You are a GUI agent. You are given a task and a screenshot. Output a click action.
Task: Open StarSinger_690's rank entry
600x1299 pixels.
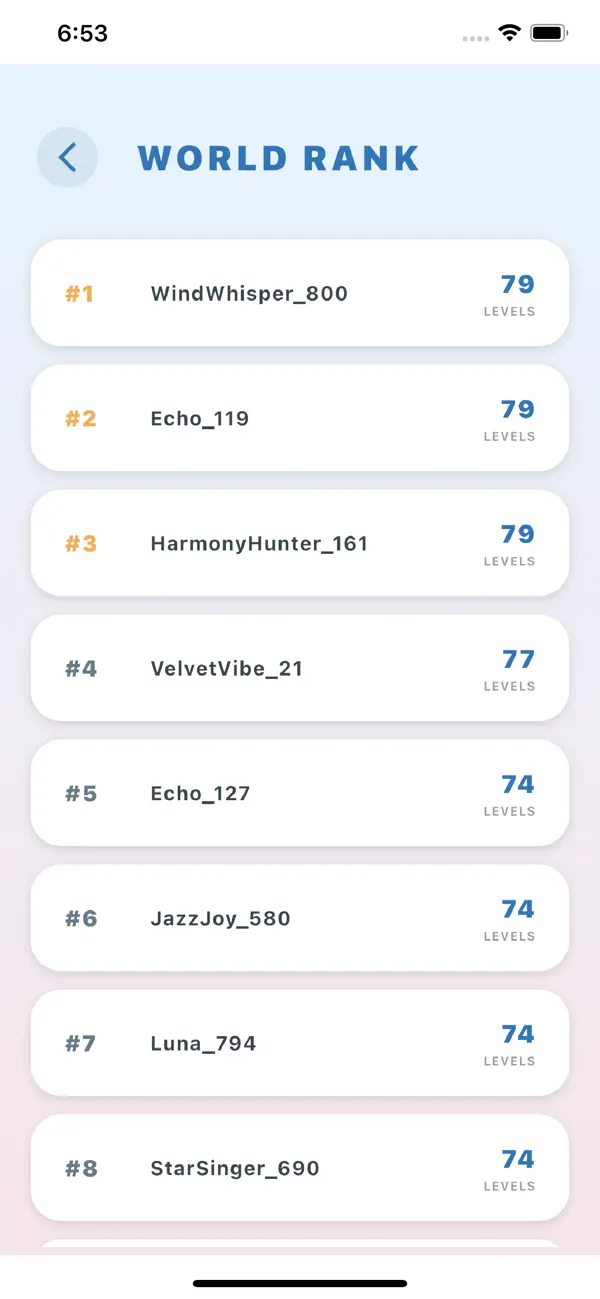point(300,1168)
